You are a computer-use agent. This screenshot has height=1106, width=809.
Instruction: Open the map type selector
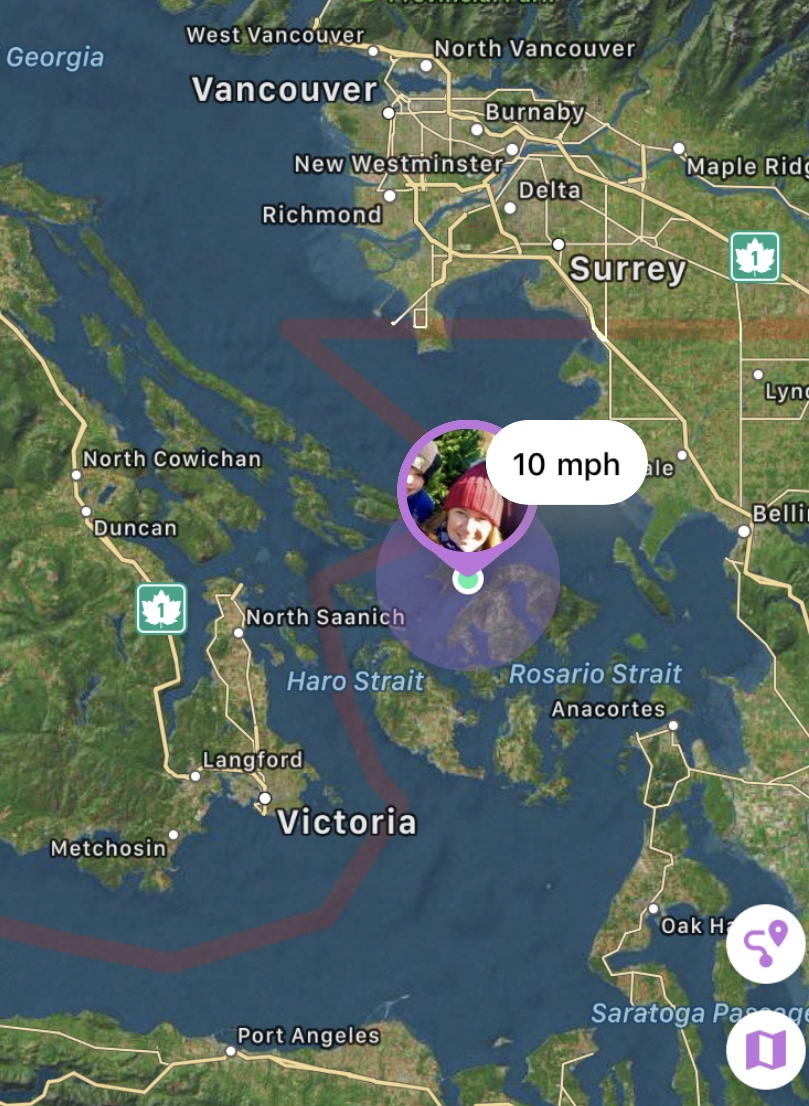click(766, 1049)
